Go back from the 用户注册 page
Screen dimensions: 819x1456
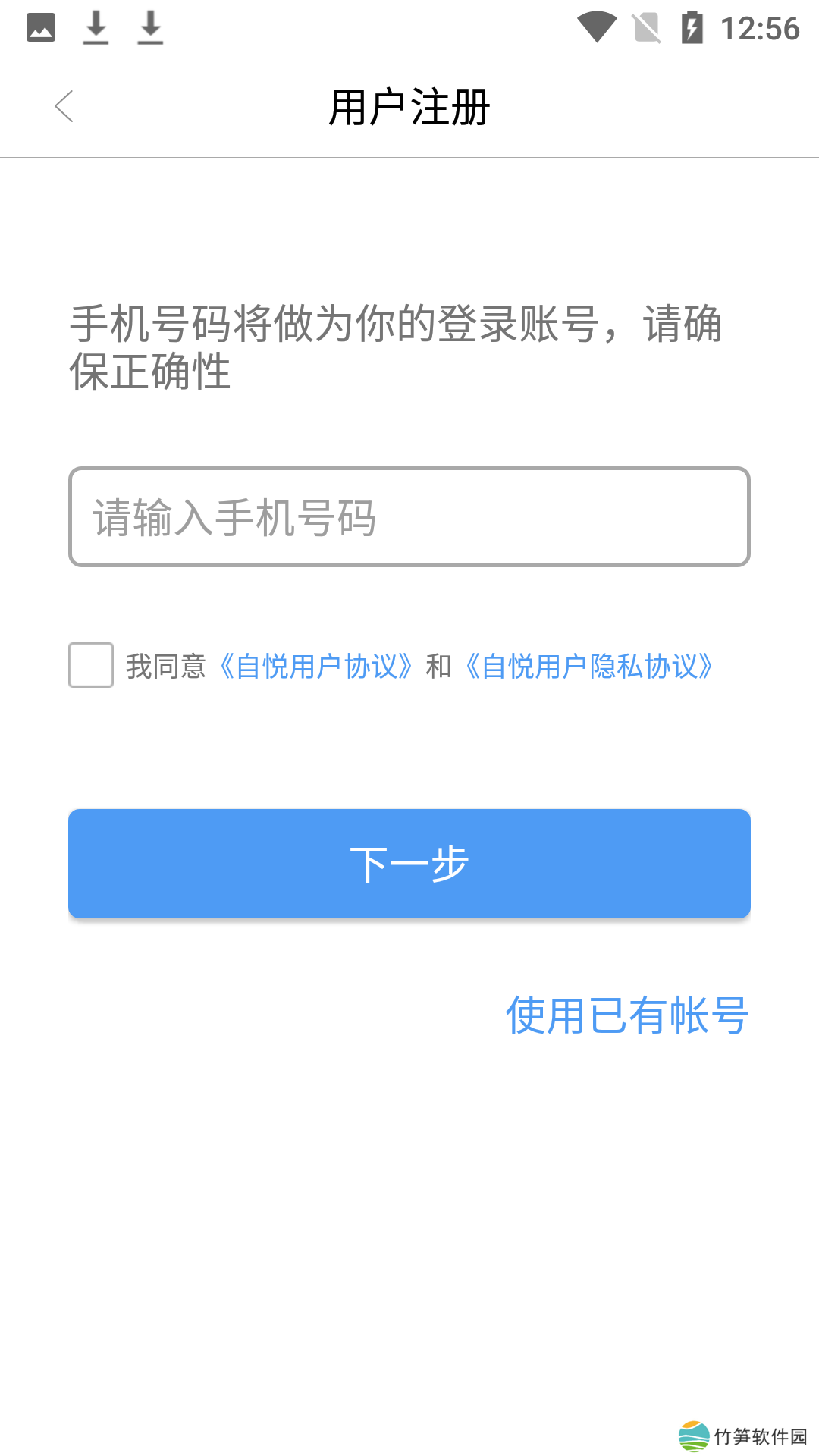point(64,106)
